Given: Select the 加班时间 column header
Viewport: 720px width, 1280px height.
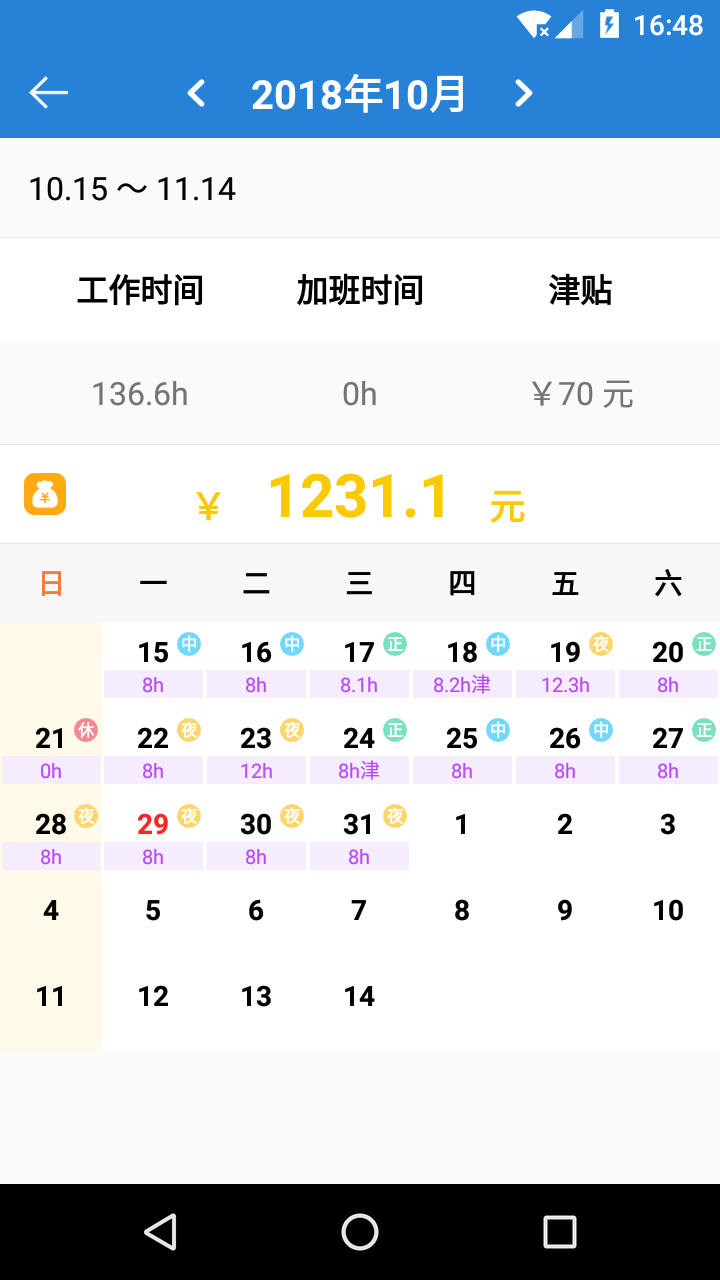Looking at the screenshot, I should [359, 290].
